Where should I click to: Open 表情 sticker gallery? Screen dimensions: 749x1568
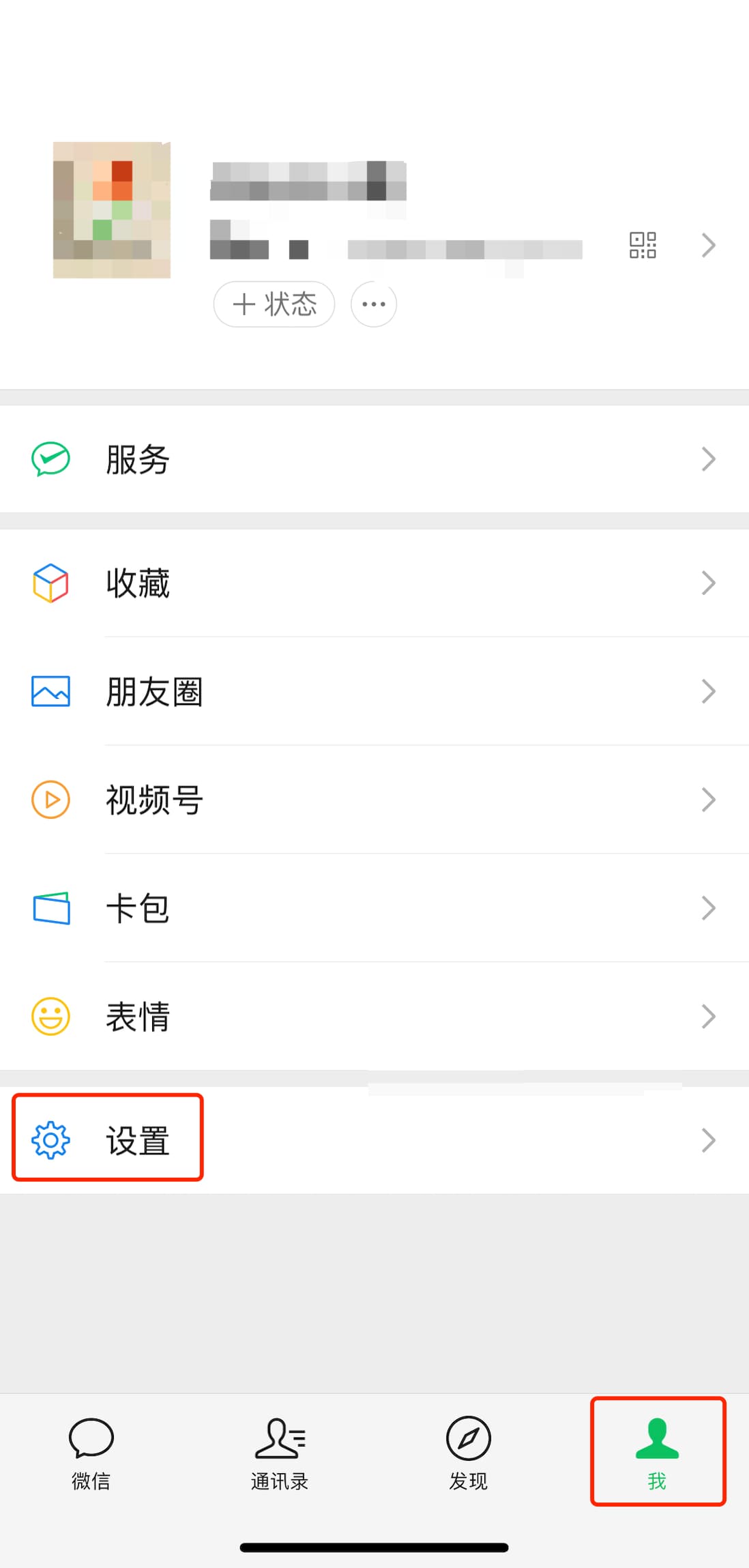[x=374, y=1017]
